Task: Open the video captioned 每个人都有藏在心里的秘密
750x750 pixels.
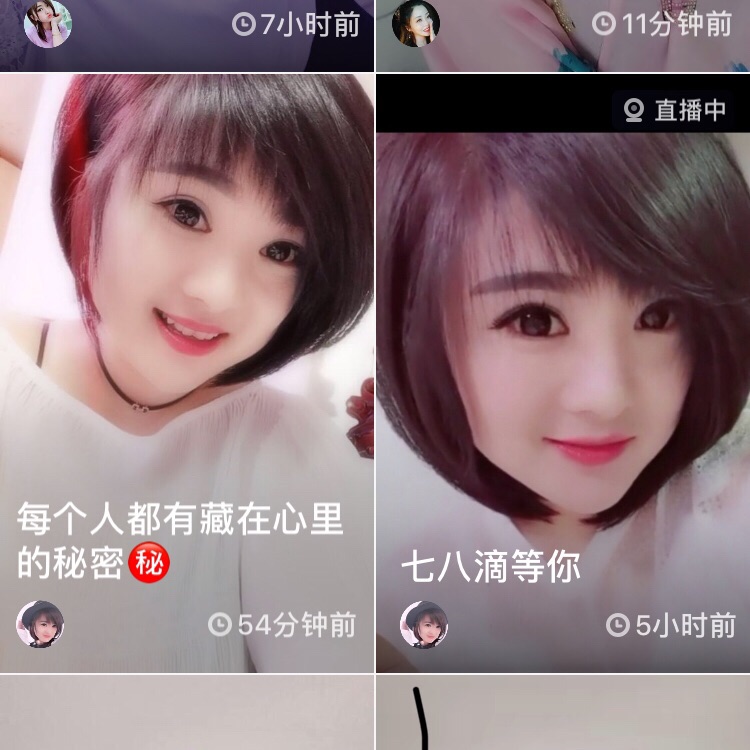Action: [187, 330]
